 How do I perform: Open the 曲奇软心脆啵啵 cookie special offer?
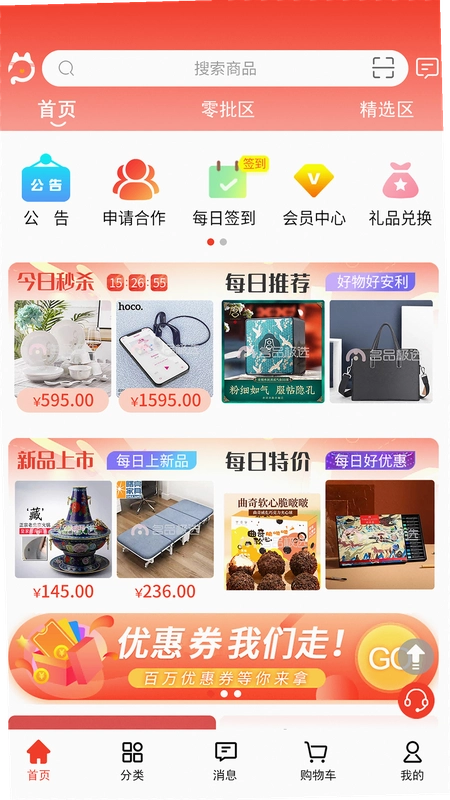[x=272, y=541]
